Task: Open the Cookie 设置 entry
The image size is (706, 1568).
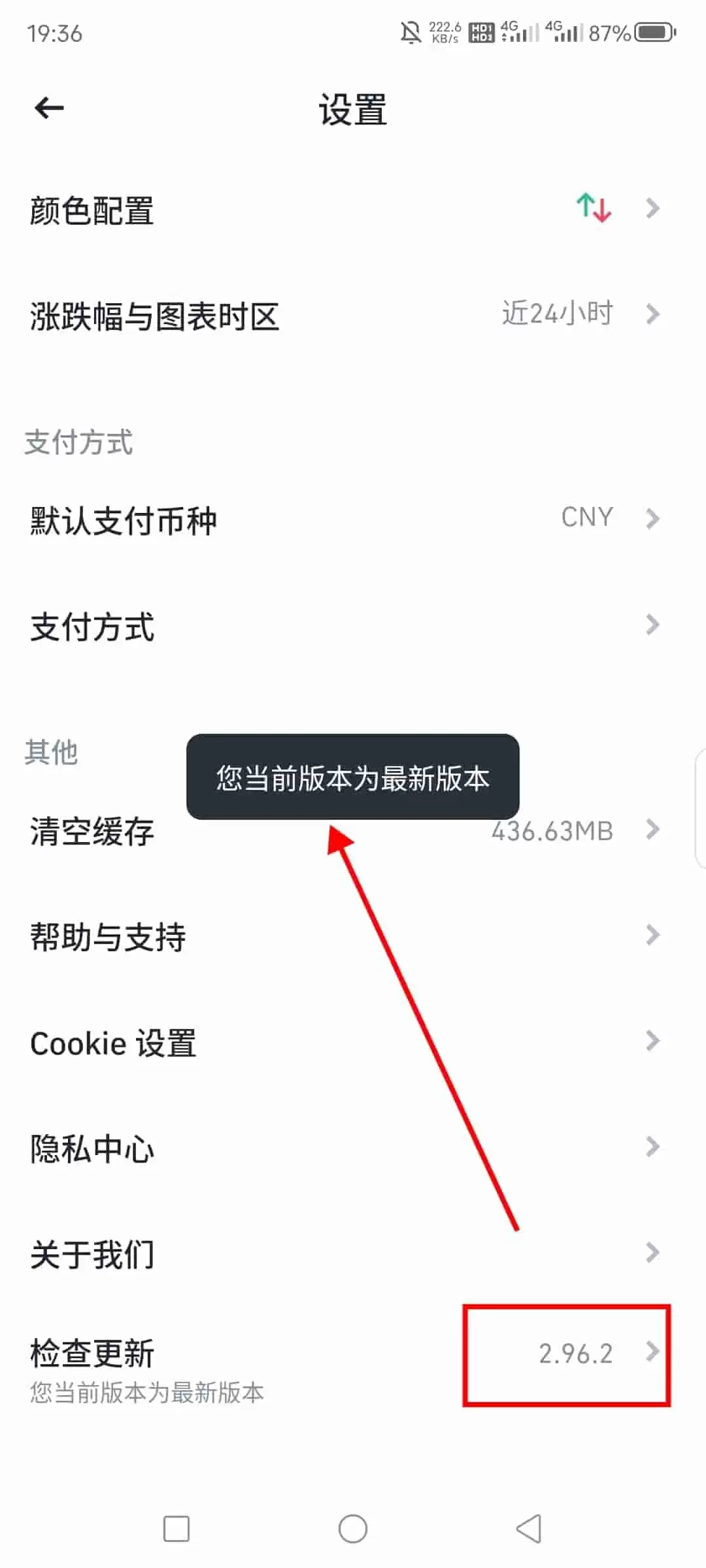Action: pos(112,1043)
